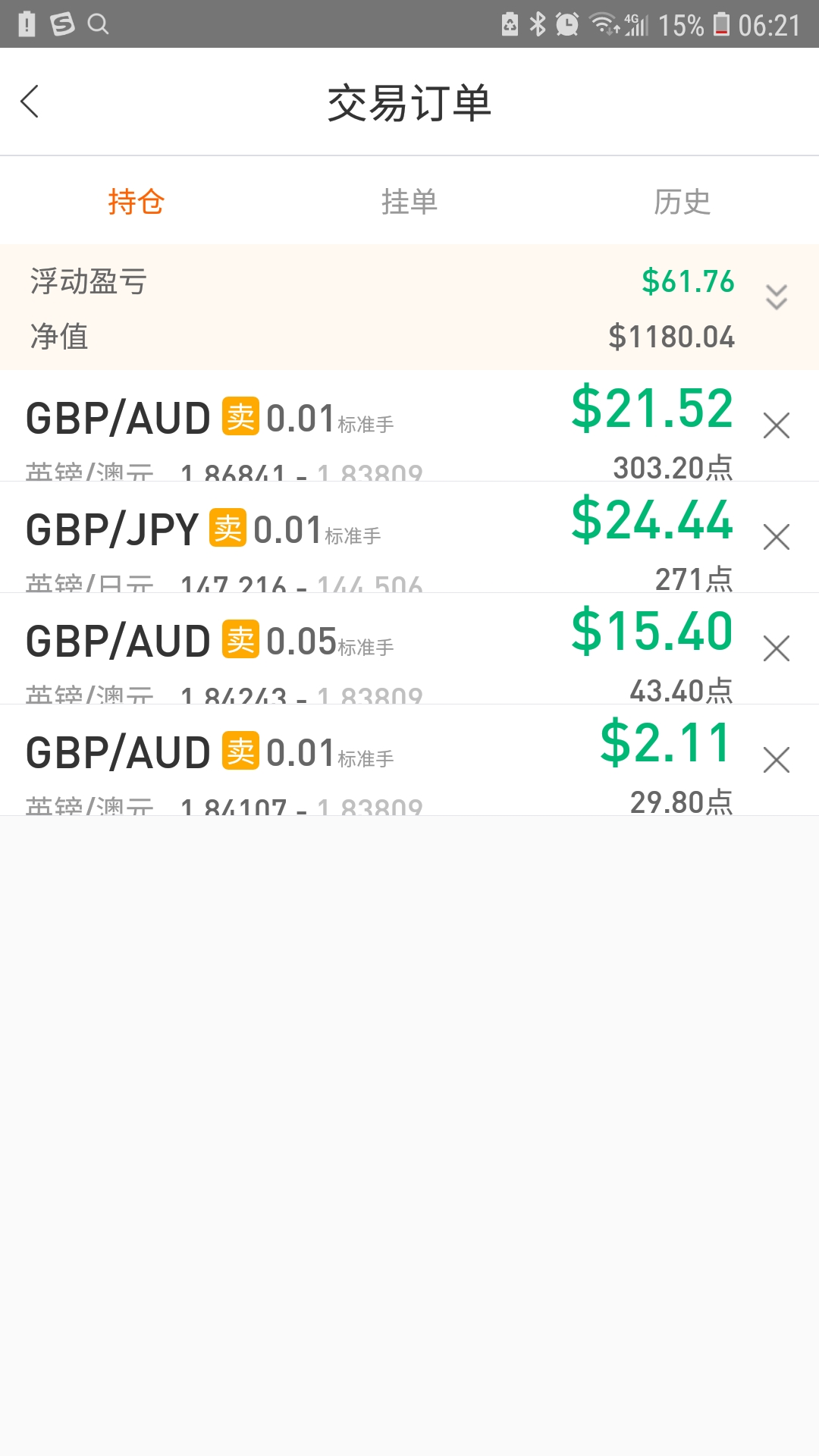Expand the 浮动盈亏 summary chevron
Screen dimensions: 819x1456
[777, 297]
